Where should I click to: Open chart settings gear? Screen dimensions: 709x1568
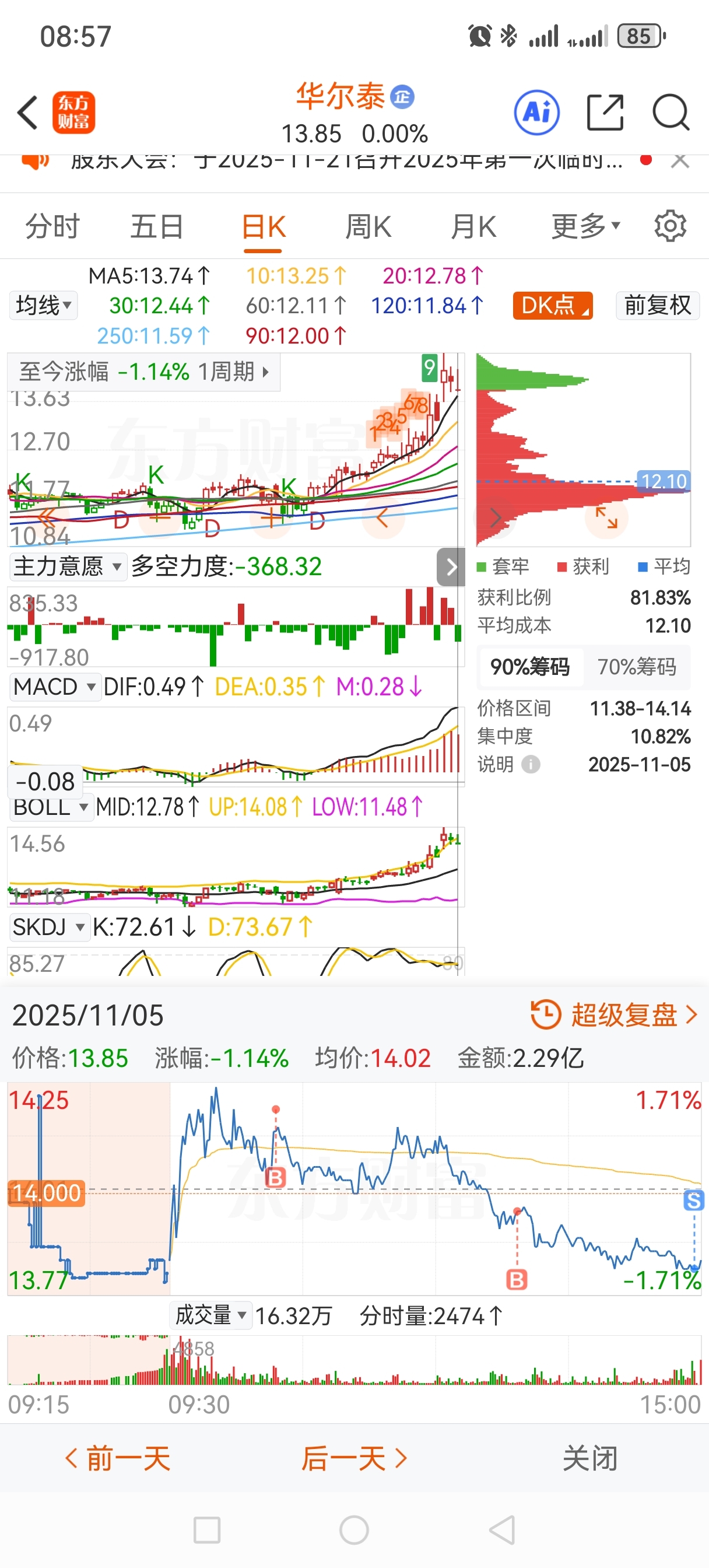(x=670, y=227)
